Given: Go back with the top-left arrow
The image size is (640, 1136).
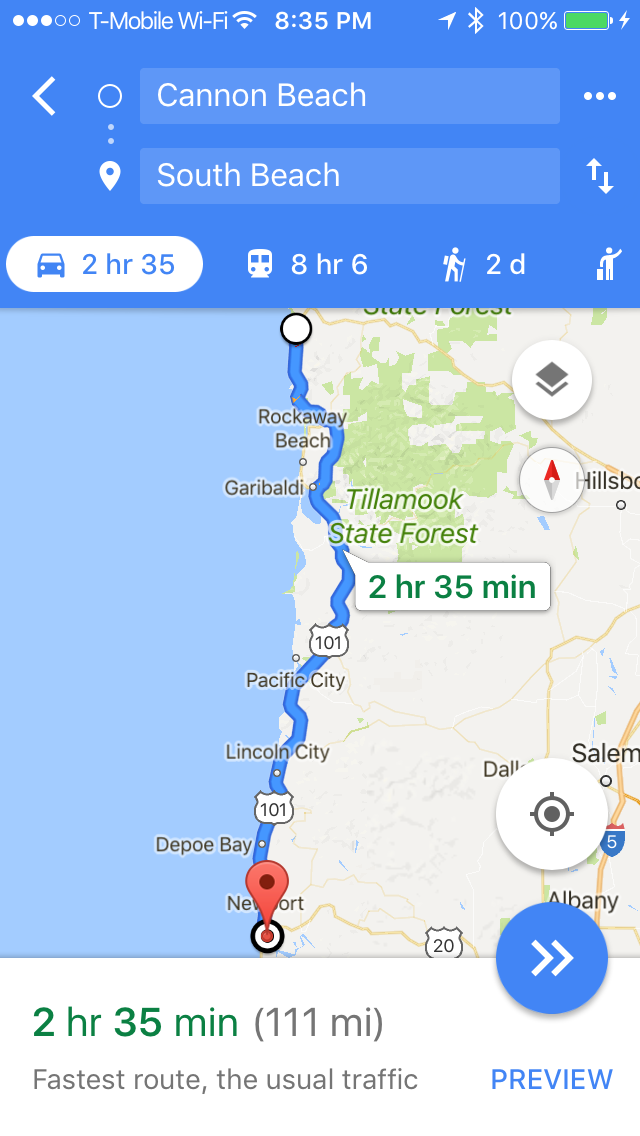Looking at the screenshot, I should [44, 97].
